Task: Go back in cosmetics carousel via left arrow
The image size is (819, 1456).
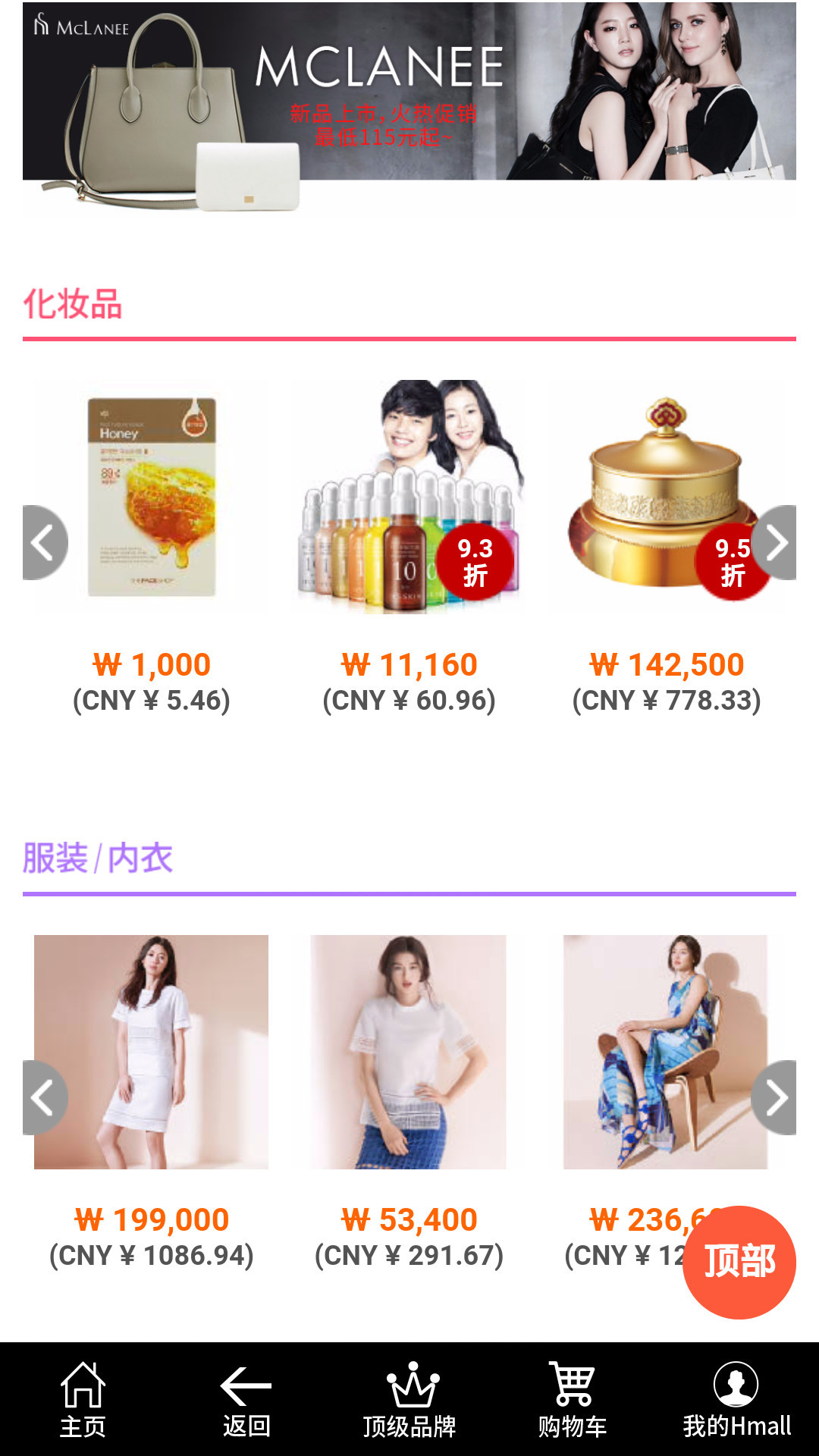Action: pyautogui.click(x=43, y=543)
